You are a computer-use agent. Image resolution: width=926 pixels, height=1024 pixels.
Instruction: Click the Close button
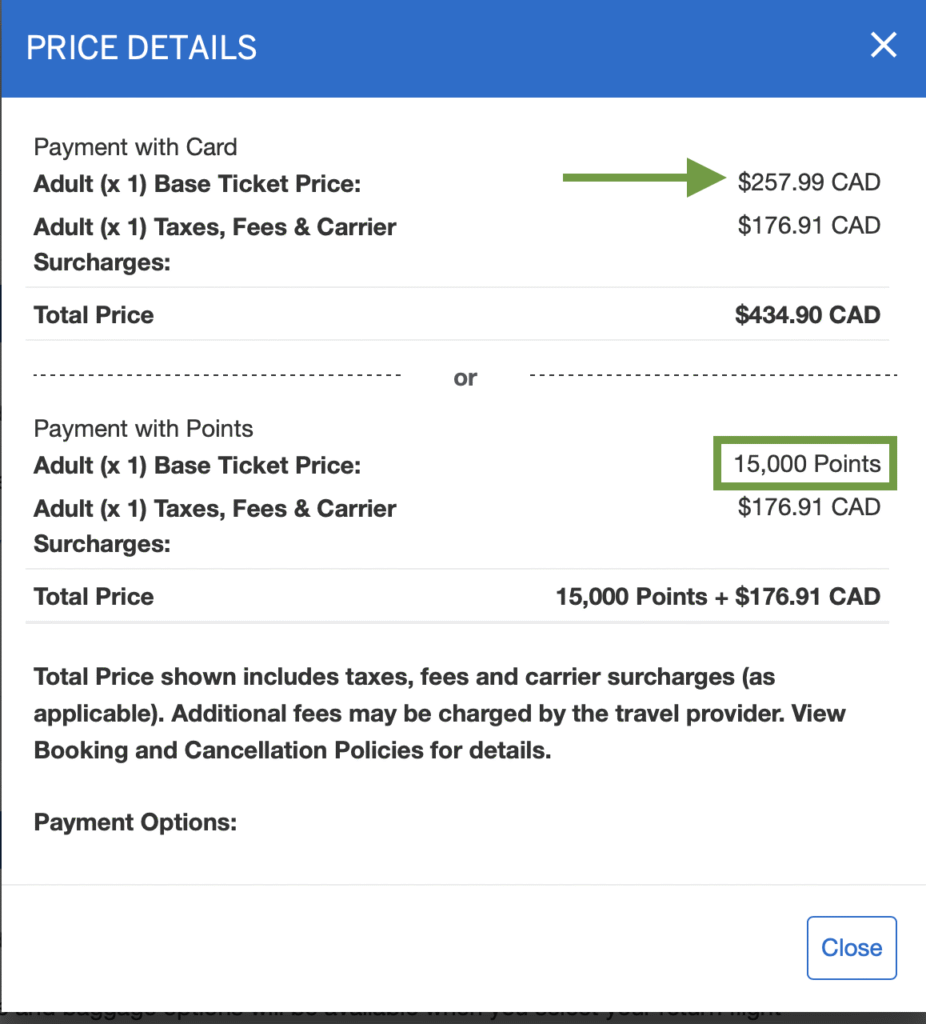click(851, 947)
